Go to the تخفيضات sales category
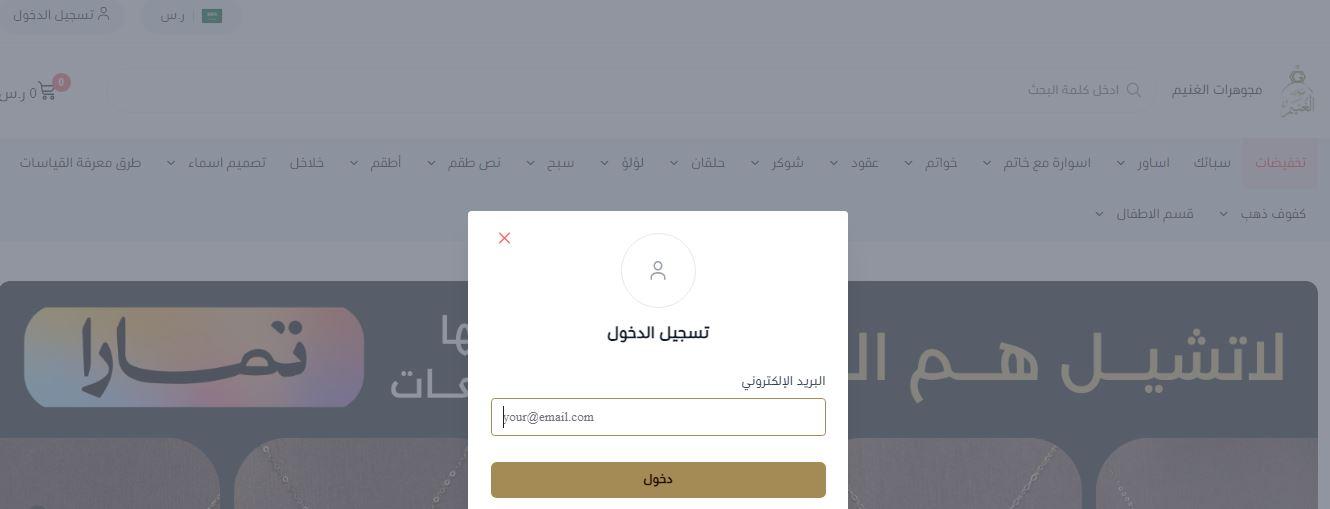 pyautogui.click(x=1280, y=163)
